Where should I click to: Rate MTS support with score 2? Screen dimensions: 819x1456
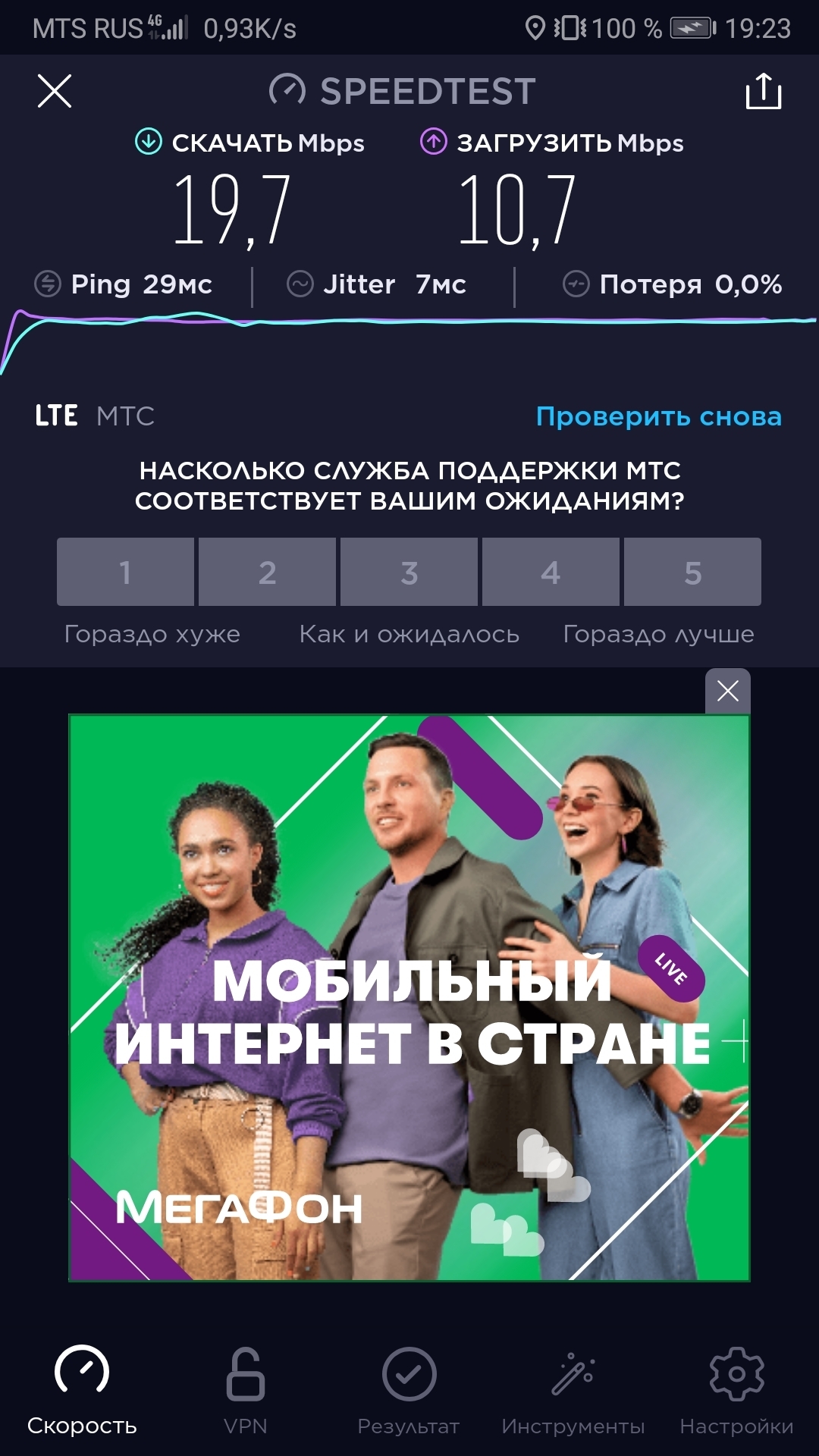pos(267,572)
